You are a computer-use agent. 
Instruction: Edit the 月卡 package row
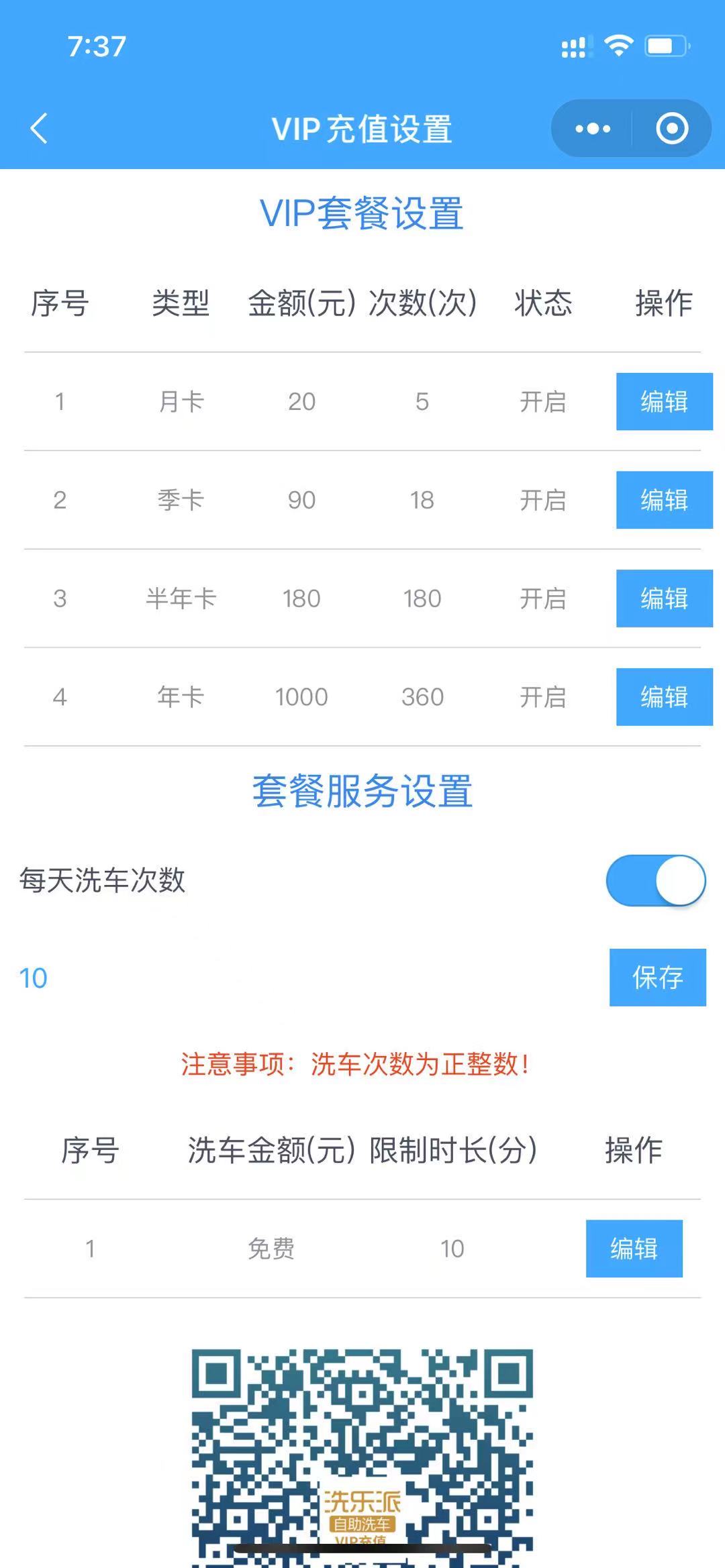click(x=664, y=401)
